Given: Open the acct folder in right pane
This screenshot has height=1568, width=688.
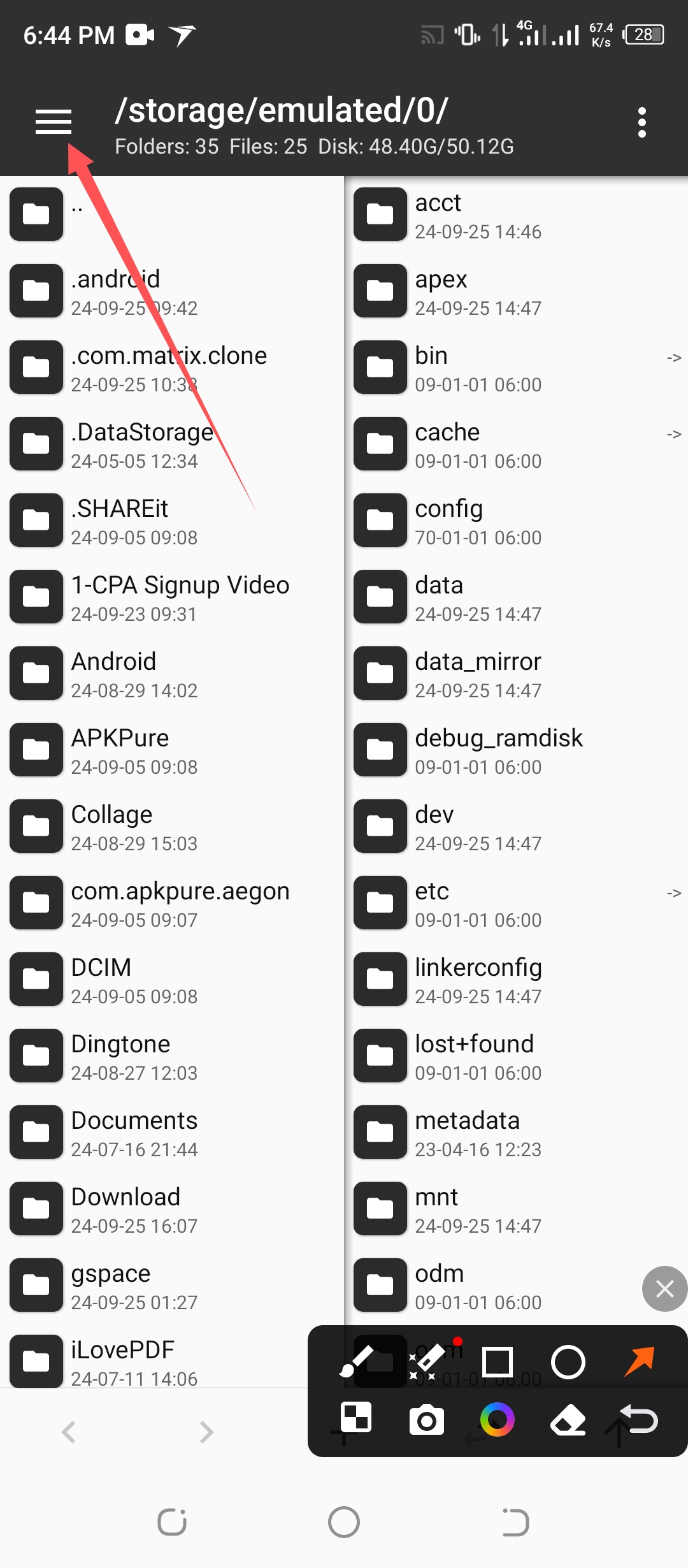Looking at the screenshot, I should coord(438,214).
